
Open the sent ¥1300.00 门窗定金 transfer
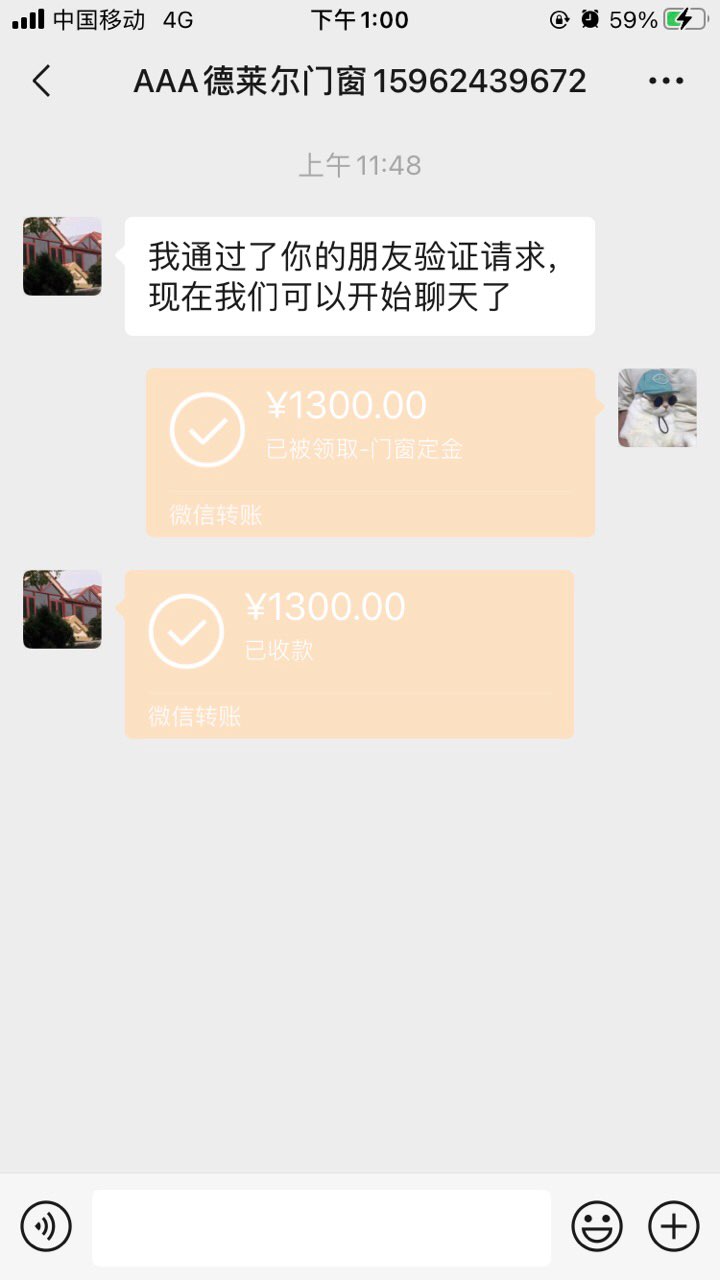pos(370,452)
